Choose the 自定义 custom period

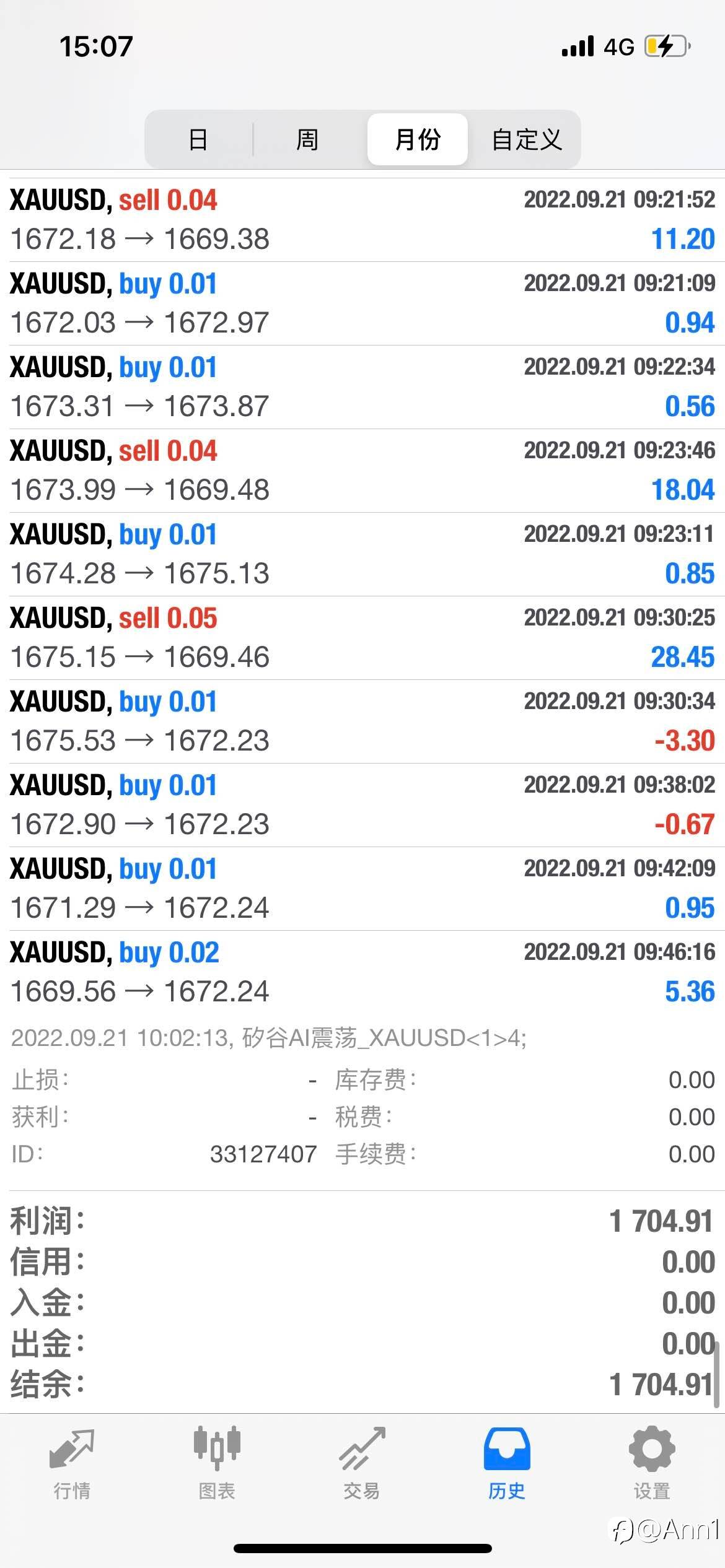pos(527,139)
